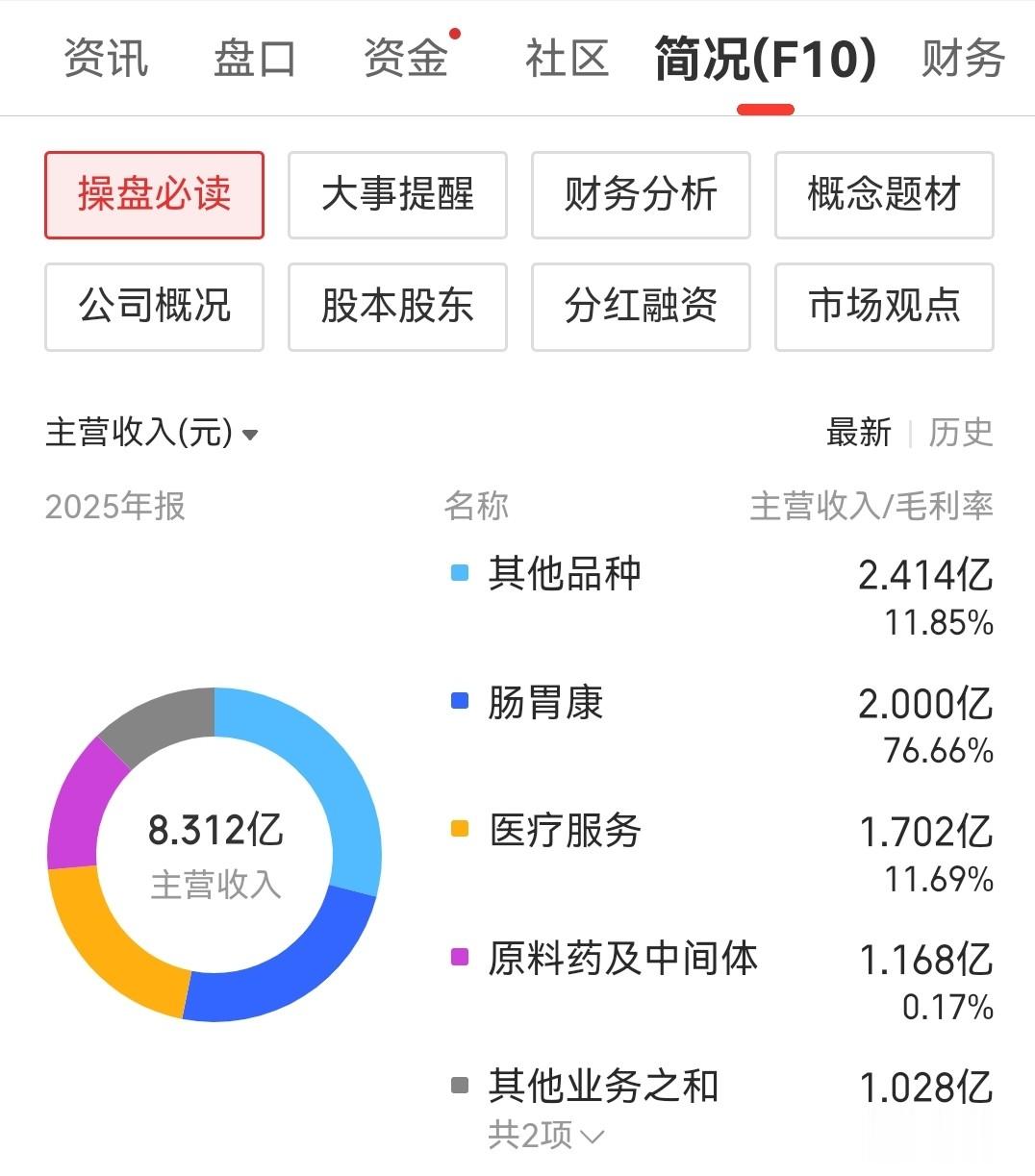Open 大事提醒 section

tap(397, 195)
